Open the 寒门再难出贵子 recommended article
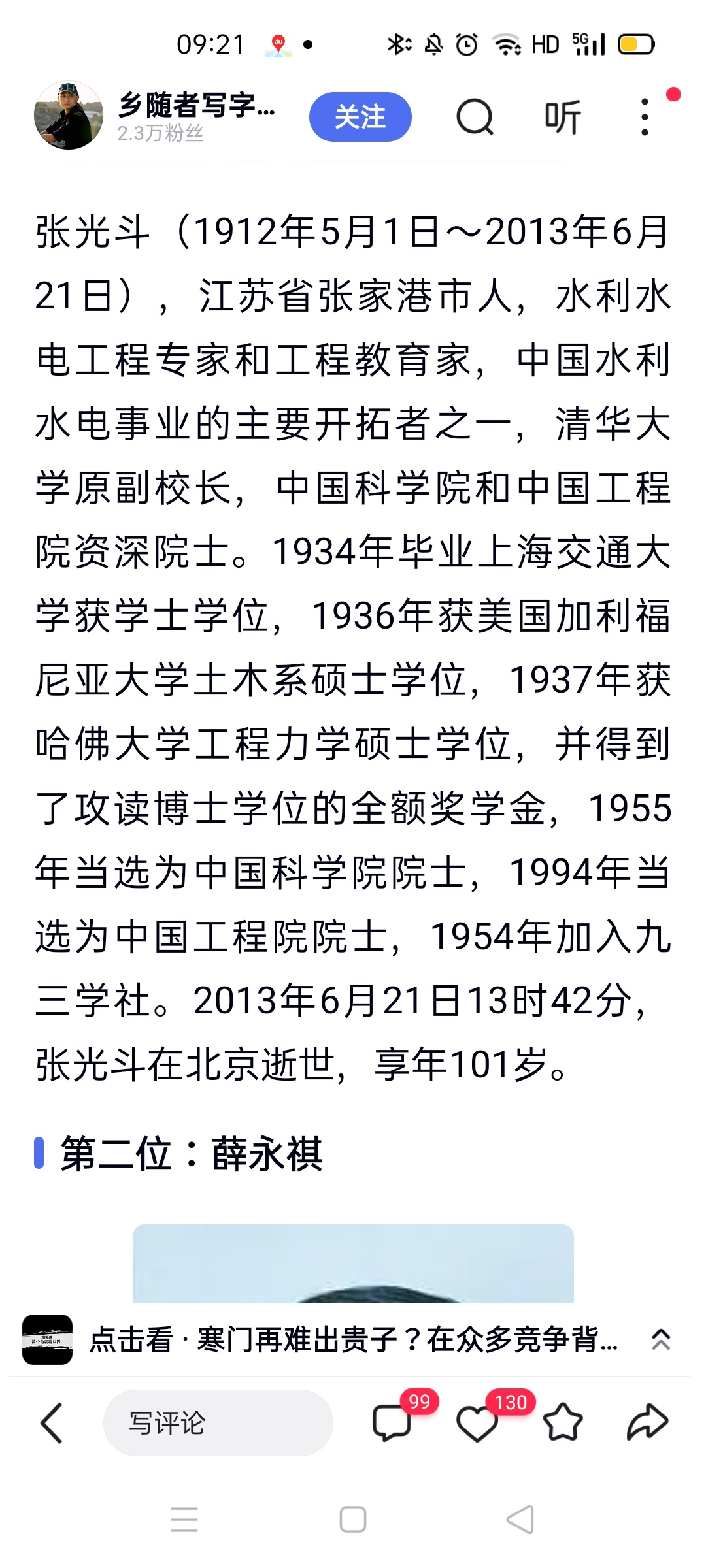The image size is (706, 1568). coord(353,1339)
